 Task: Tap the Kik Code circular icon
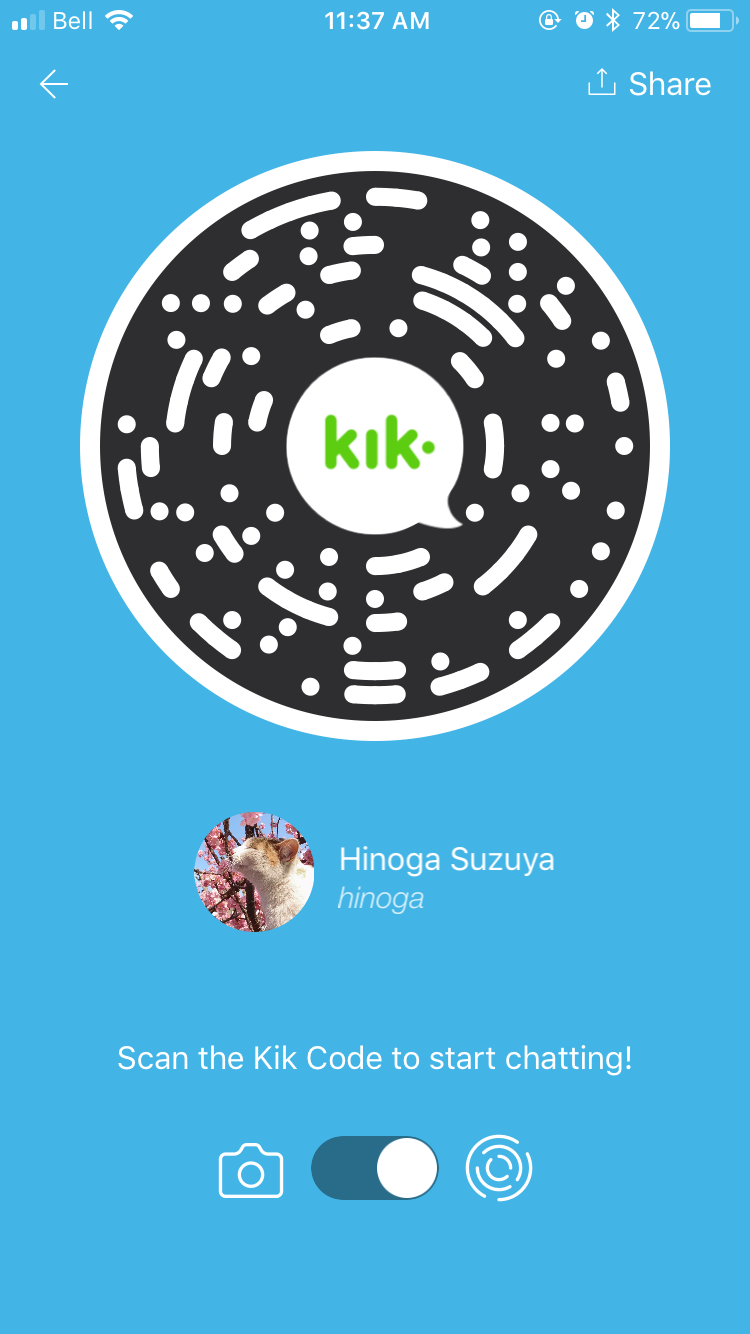(499, 1168)
